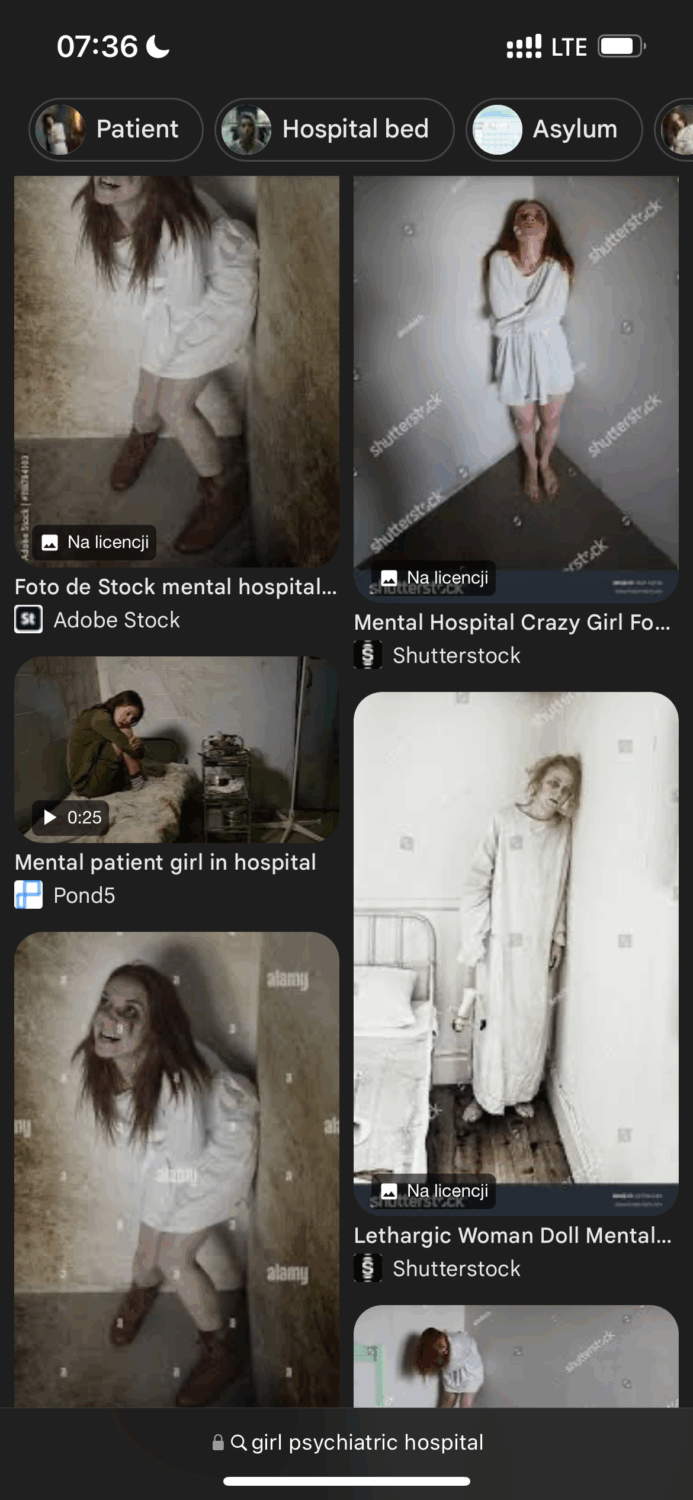
Task: Open the Alamy watermarked image result
Action: pyautogui.click(x=176, y=1168)
